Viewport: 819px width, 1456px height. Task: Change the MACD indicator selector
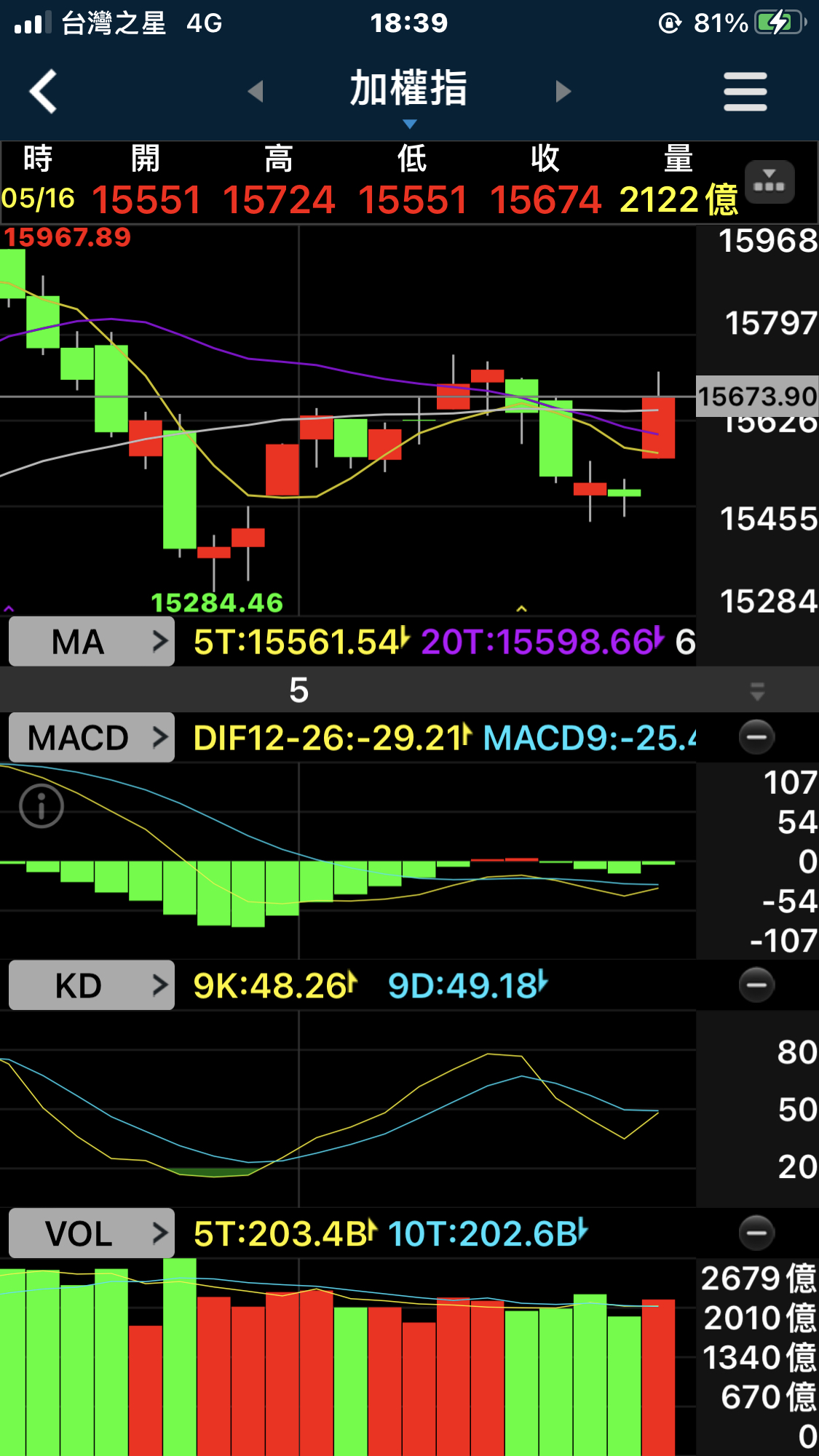coord(92,738)
